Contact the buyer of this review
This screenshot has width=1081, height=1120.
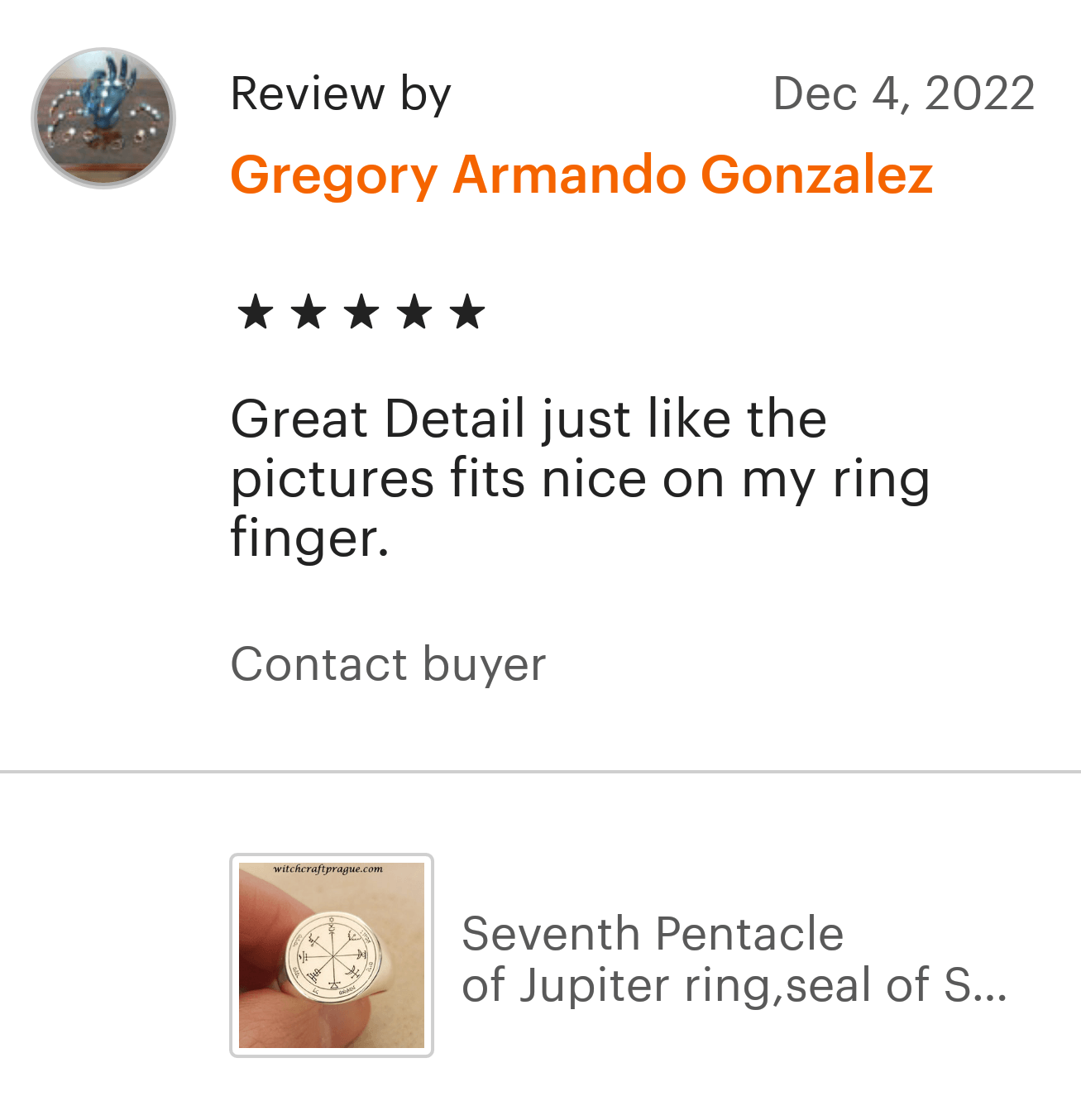pos(388,663)
